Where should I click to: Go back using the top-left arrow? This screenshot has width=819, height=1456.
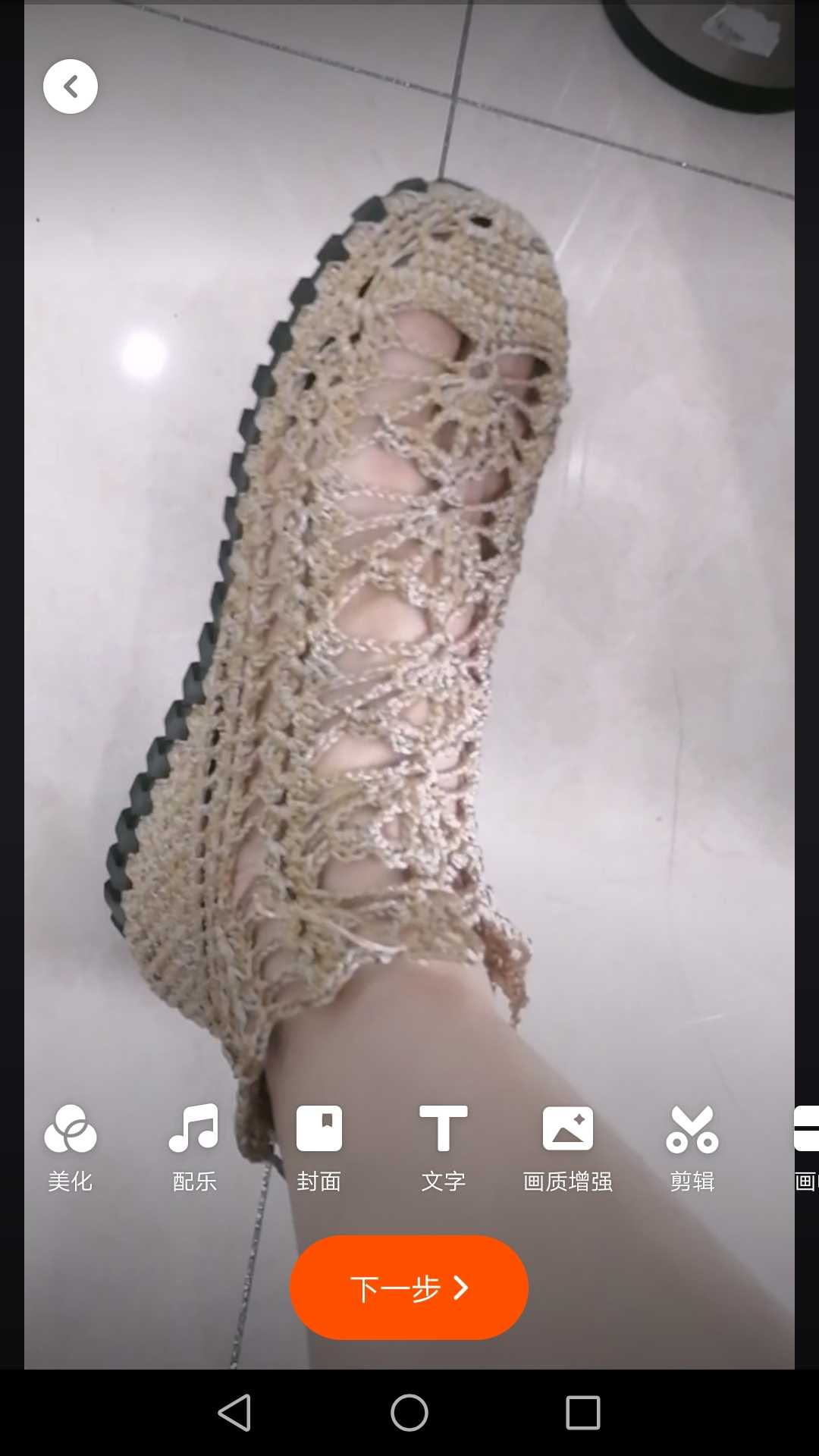point(71,86)
